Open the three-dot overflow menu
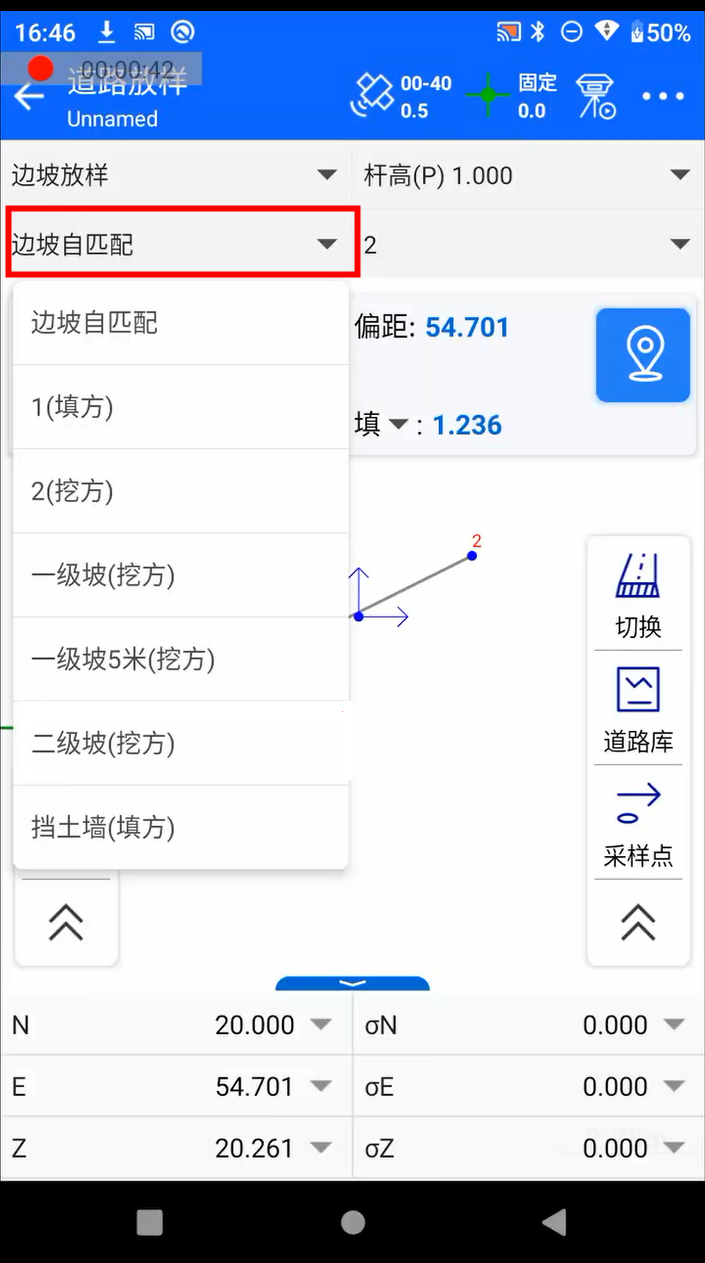 coord(663,97)
